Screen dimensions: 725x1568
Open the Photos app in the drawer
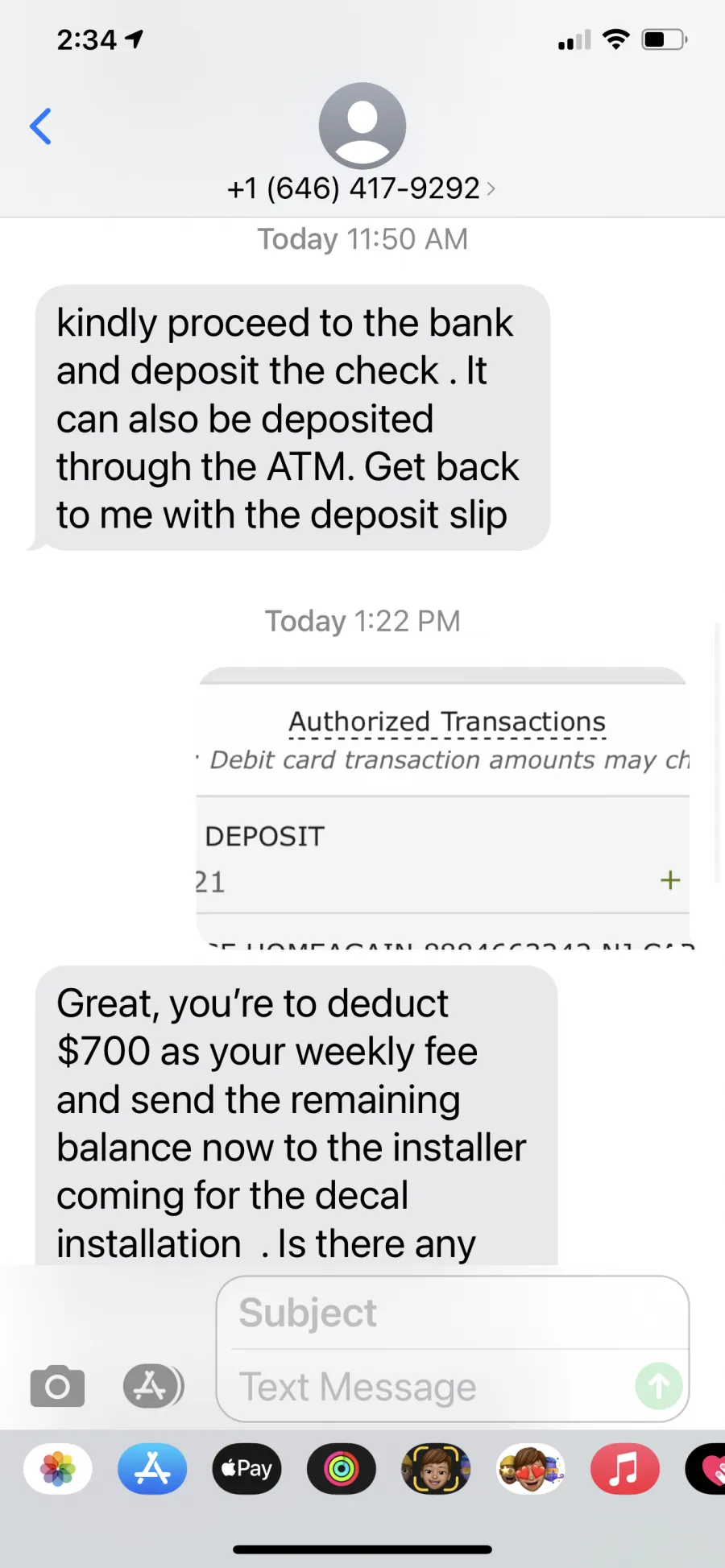58,1469
